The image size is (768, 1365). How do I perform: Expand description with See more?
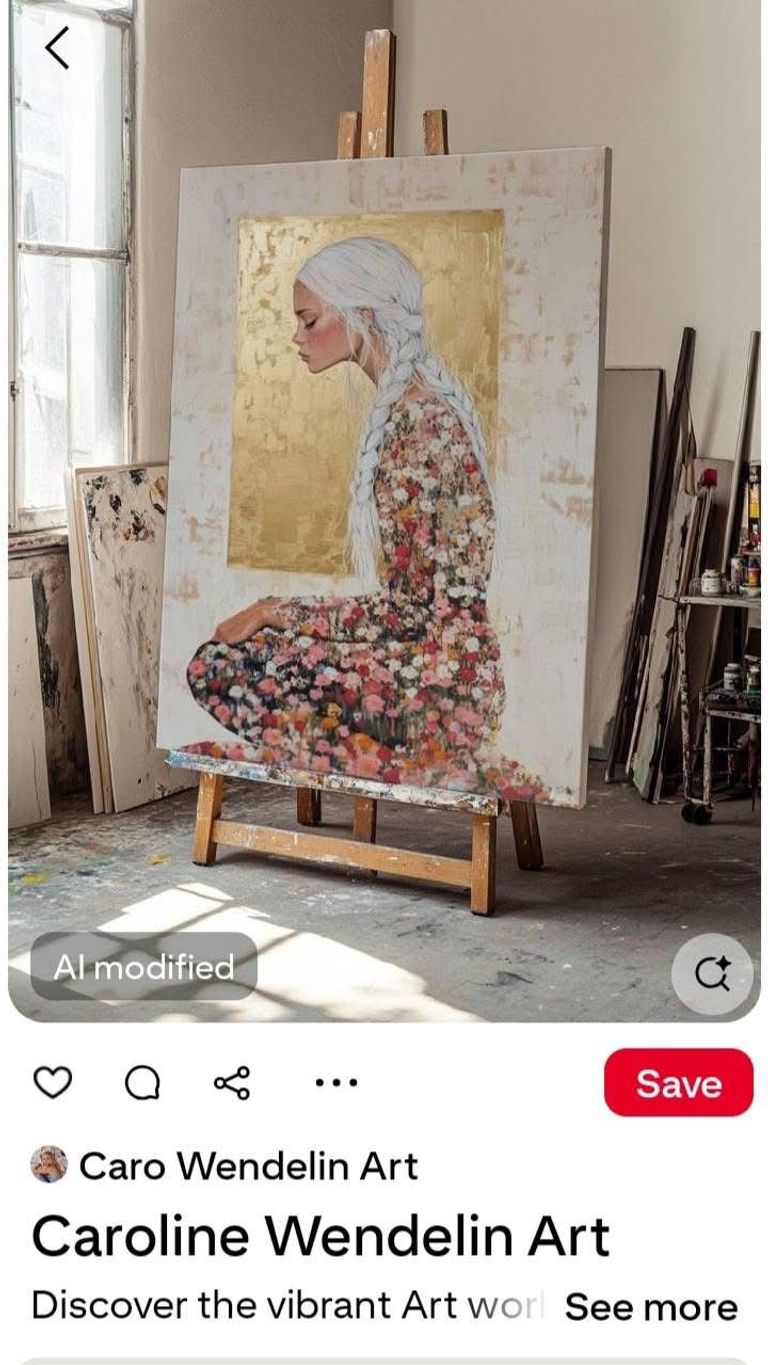click(x=650, y=1307)
